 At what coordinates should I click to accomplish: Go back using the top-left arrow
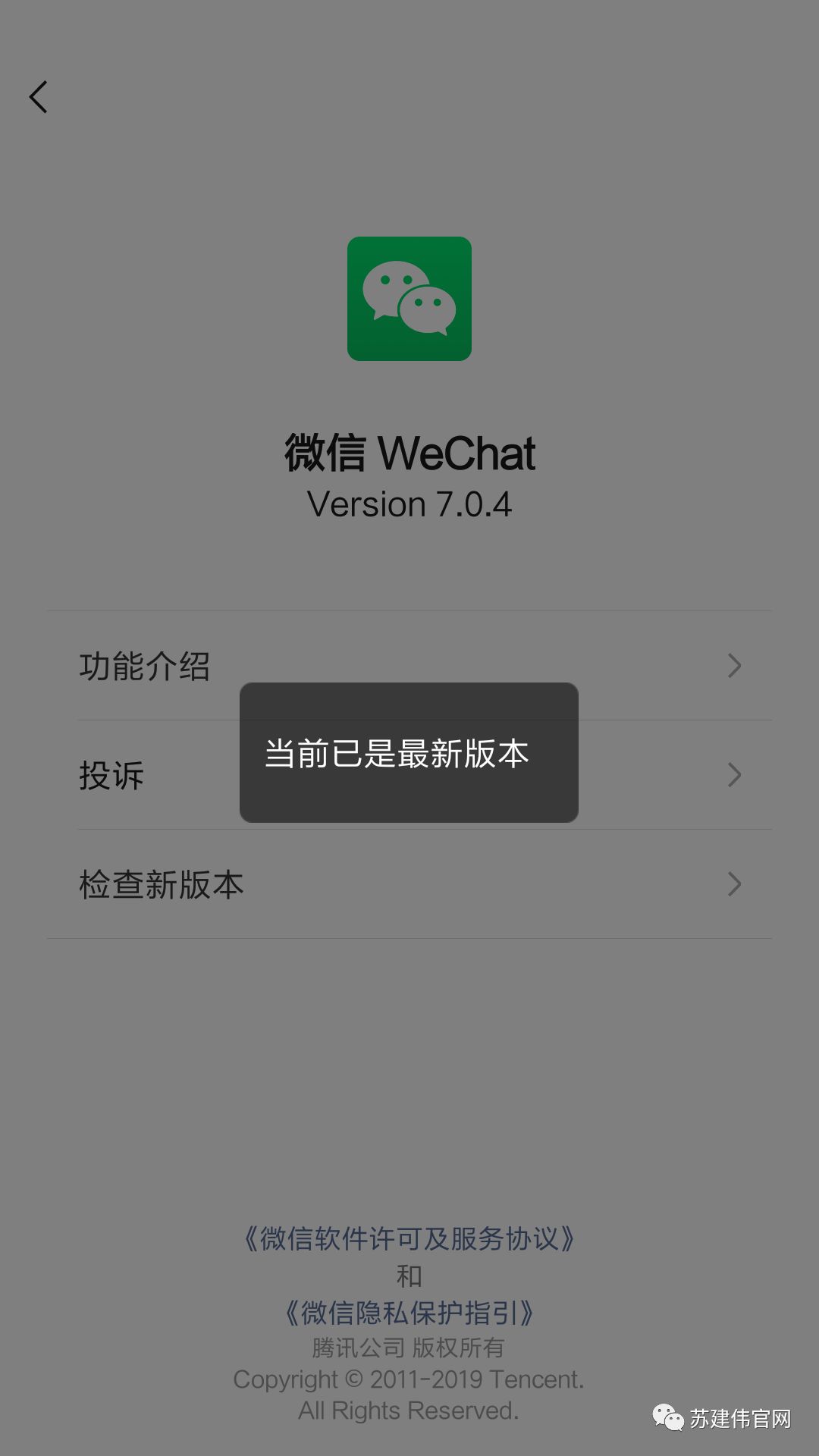click(39, 97)
